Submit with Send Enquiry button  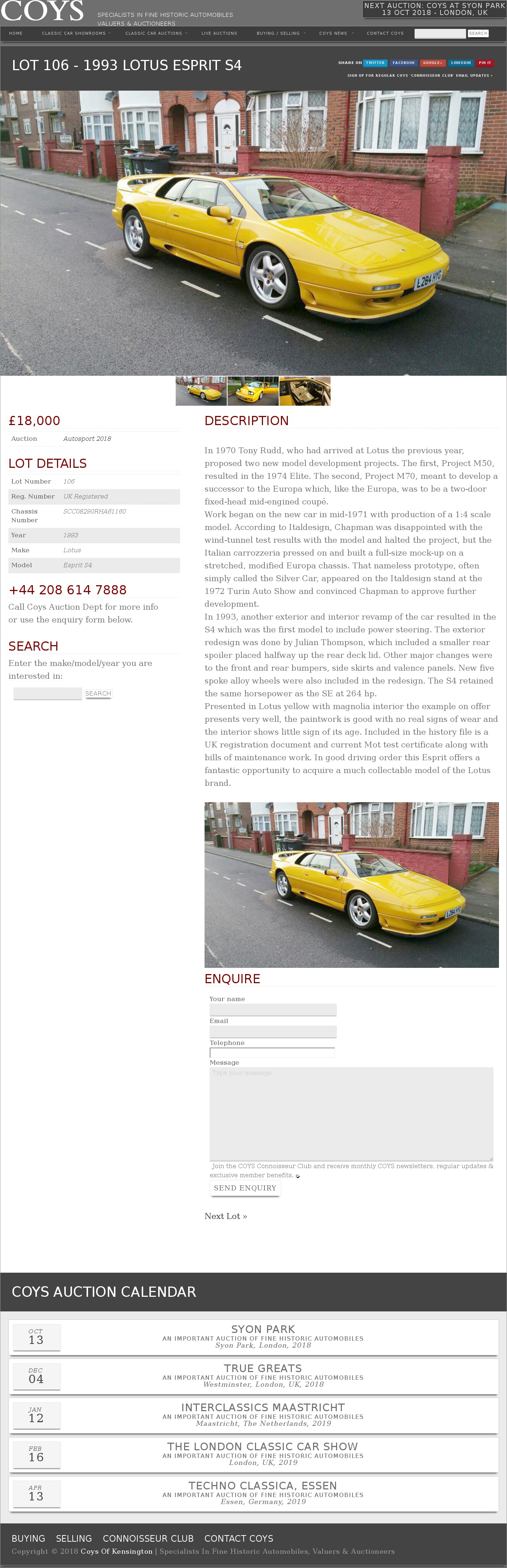pos(245,1188)
